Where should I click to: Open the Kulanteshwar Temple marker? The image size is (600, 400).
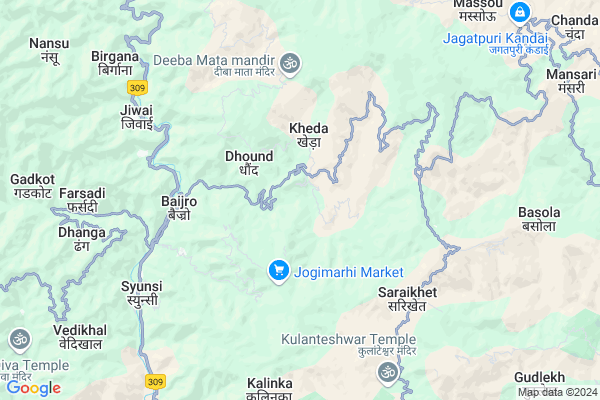point(387,373)
